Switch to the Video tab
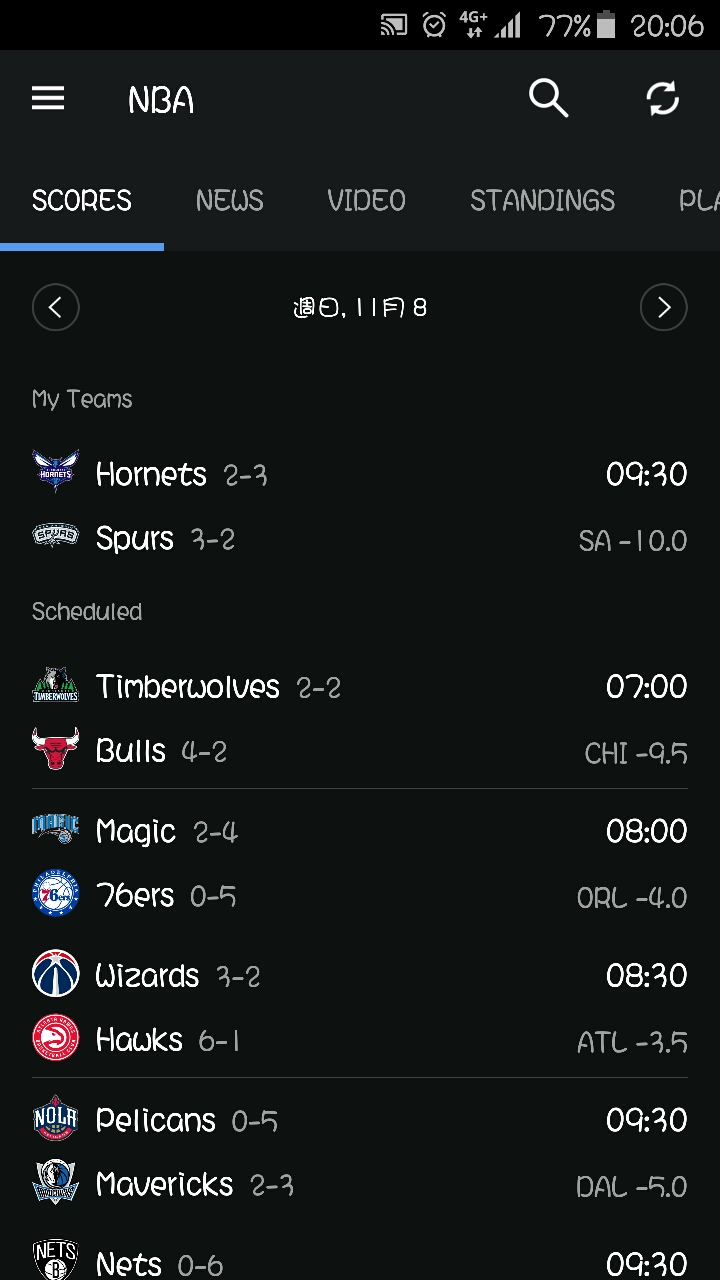 [x=366, y=200]
